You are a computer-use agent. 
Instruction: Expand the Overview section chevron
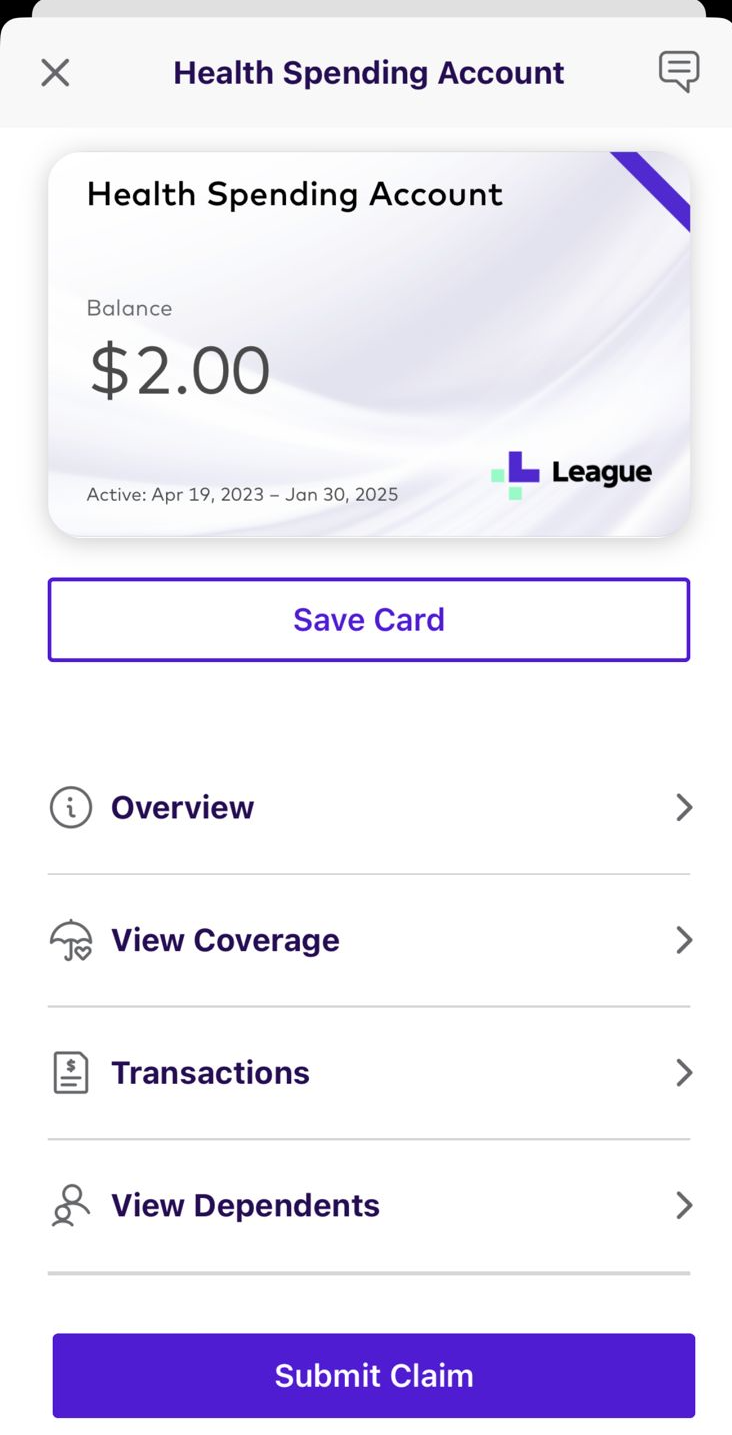[x=684, y=807]
